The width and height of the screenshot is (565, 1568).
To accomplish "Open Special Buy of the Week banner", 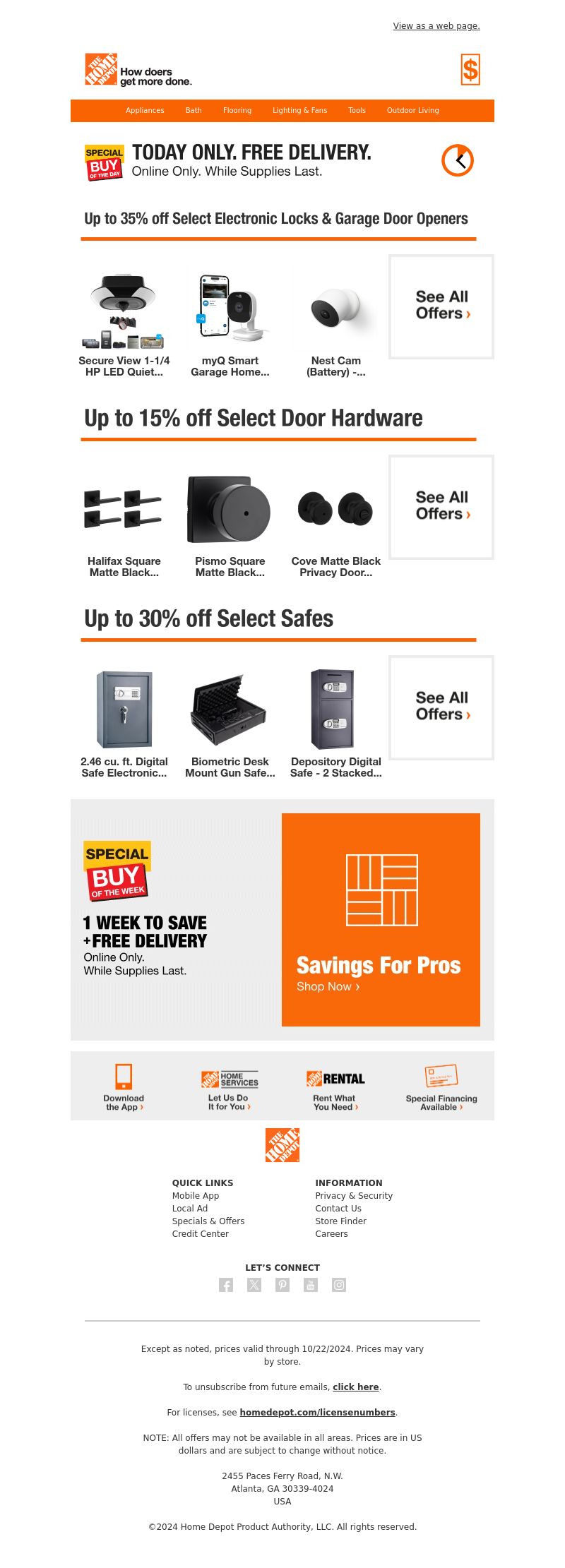I will tap(145, 911).
